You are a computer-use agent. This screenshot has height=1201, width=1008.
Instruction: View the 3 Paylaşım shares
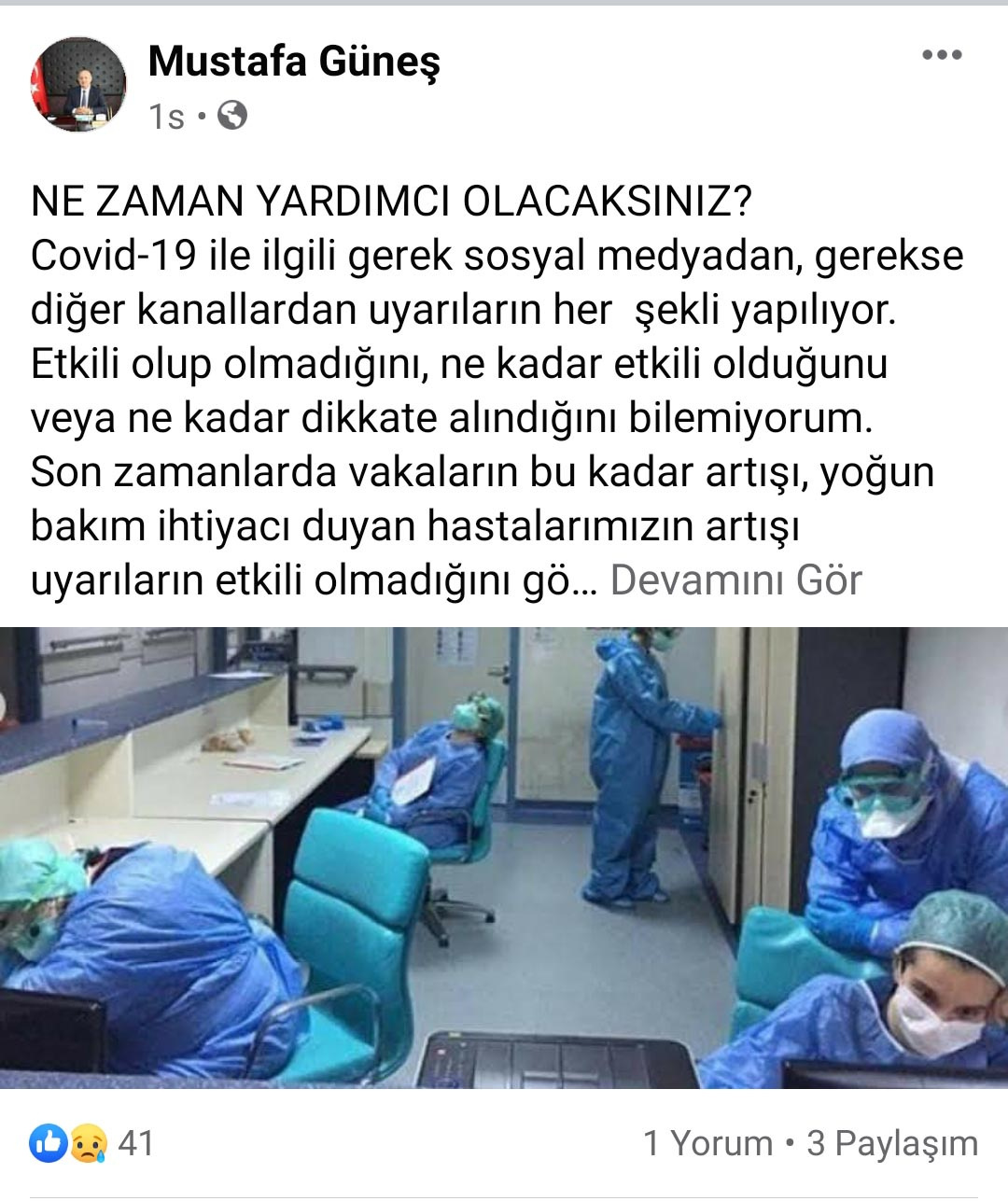click(x=891, y=1143)
